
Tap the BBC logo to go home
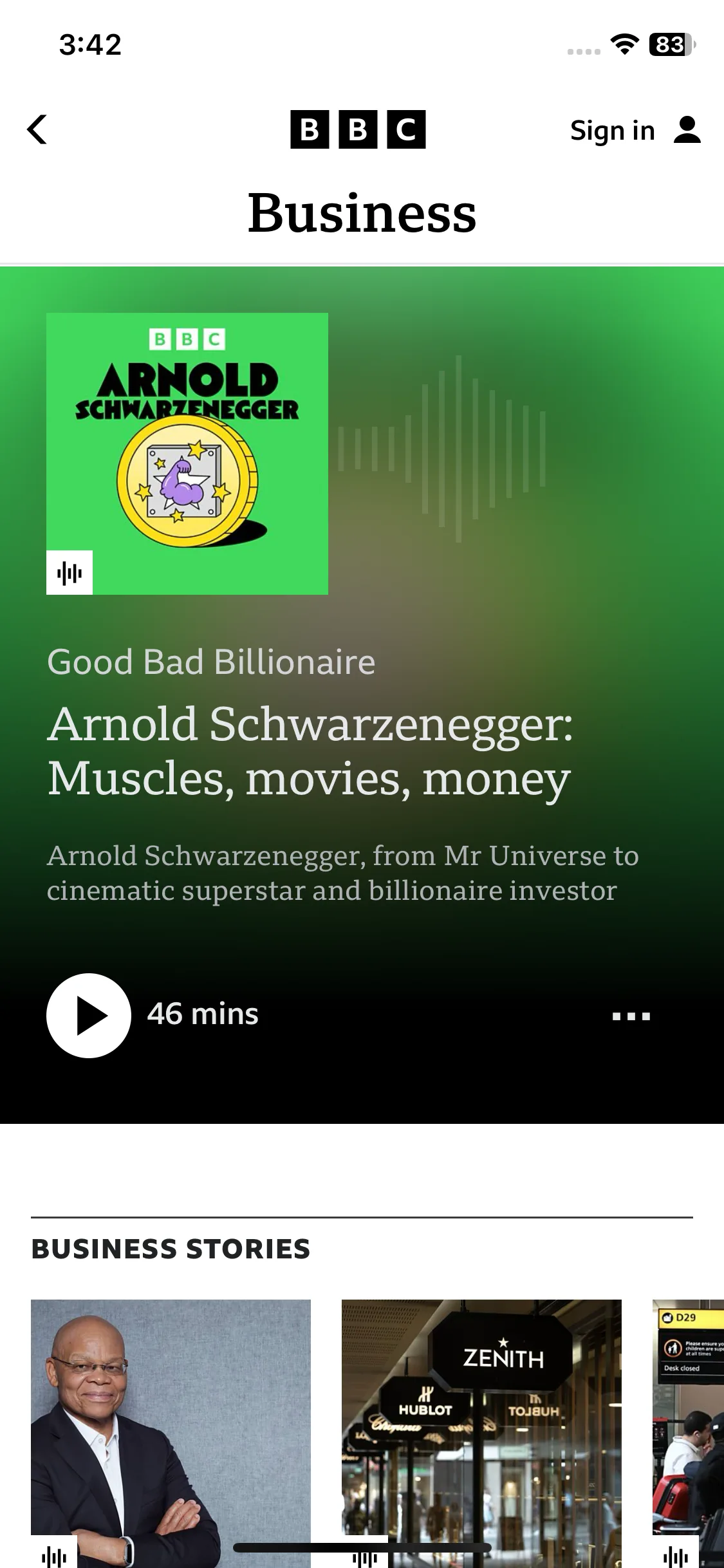pos(358,129)
